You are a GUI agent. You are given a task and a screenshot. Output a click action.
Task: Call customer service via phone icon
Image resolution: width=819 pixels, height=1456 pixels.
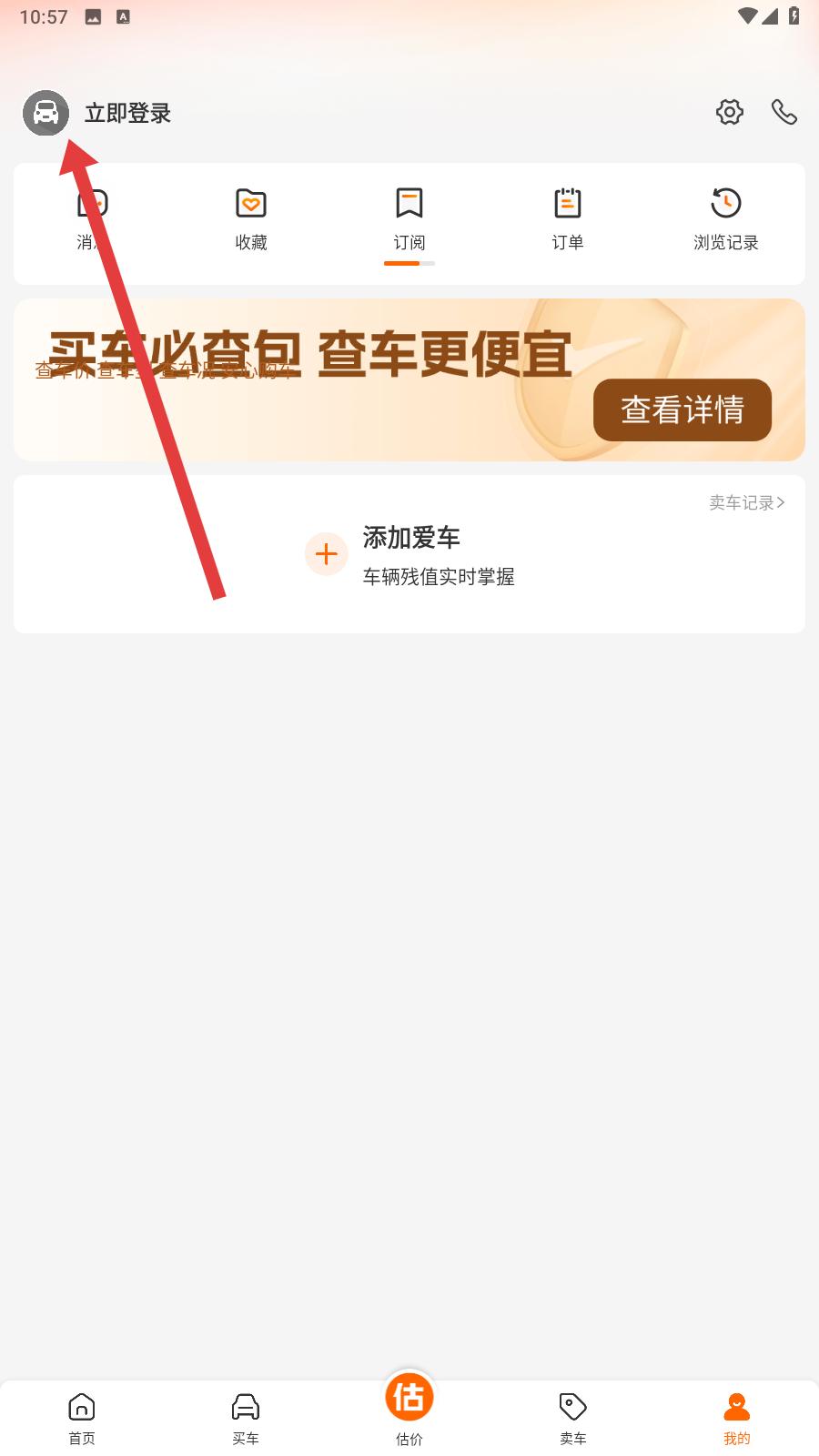click(x=784, y=112)
